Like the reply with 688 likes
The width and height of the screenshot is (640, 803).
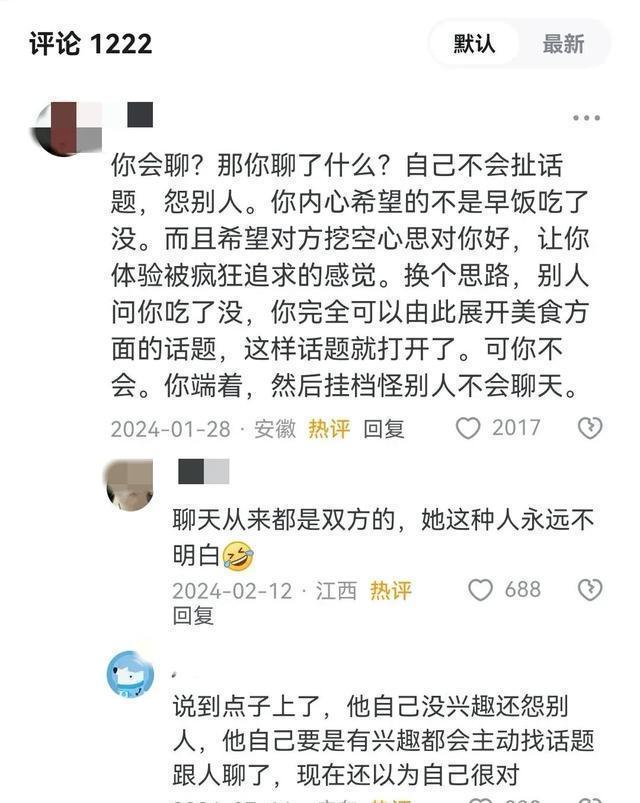[481, 590]
